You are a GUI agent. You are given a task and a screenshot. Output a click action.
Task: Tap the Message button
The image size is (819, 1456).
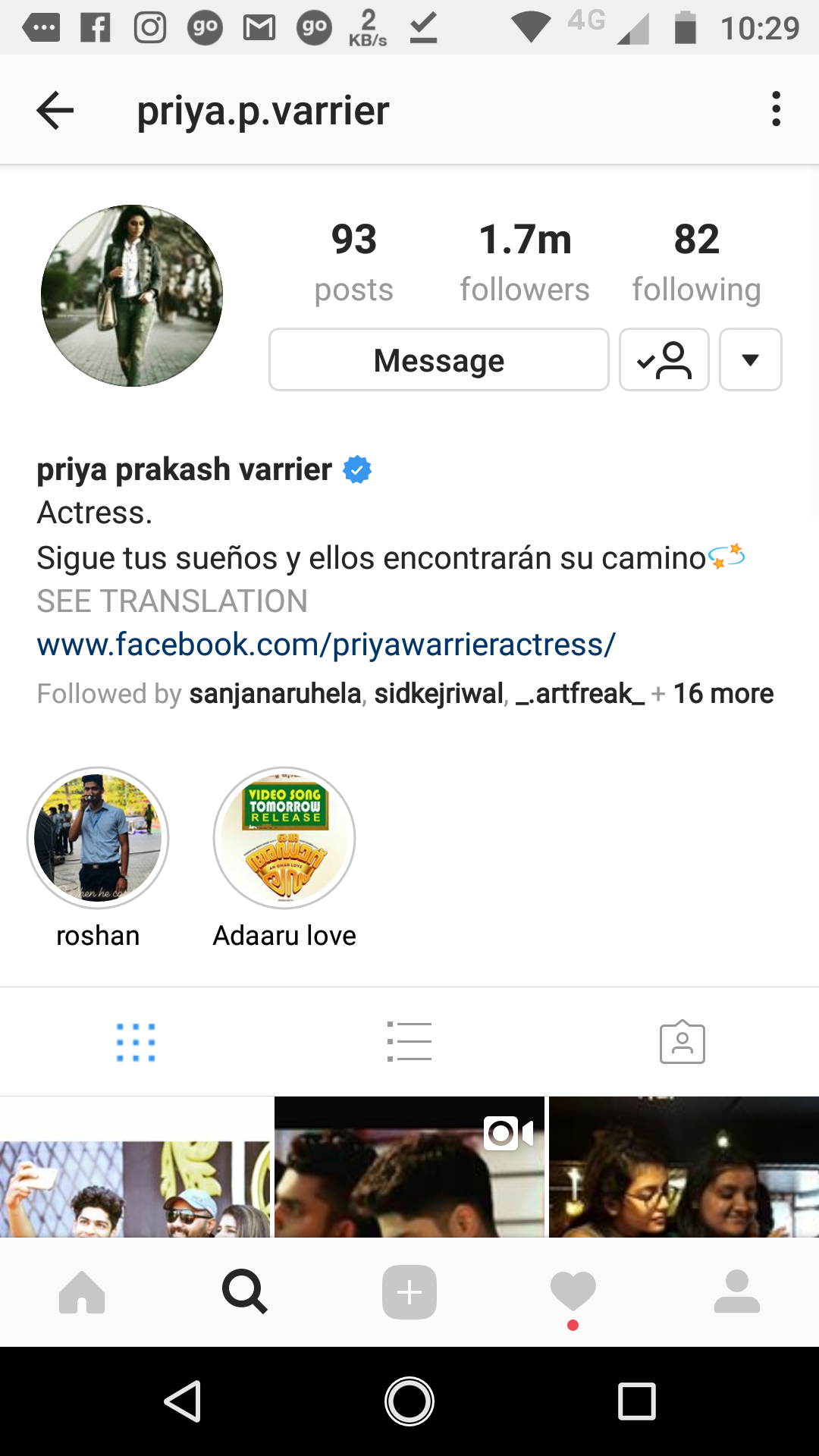tap(439, 359)
